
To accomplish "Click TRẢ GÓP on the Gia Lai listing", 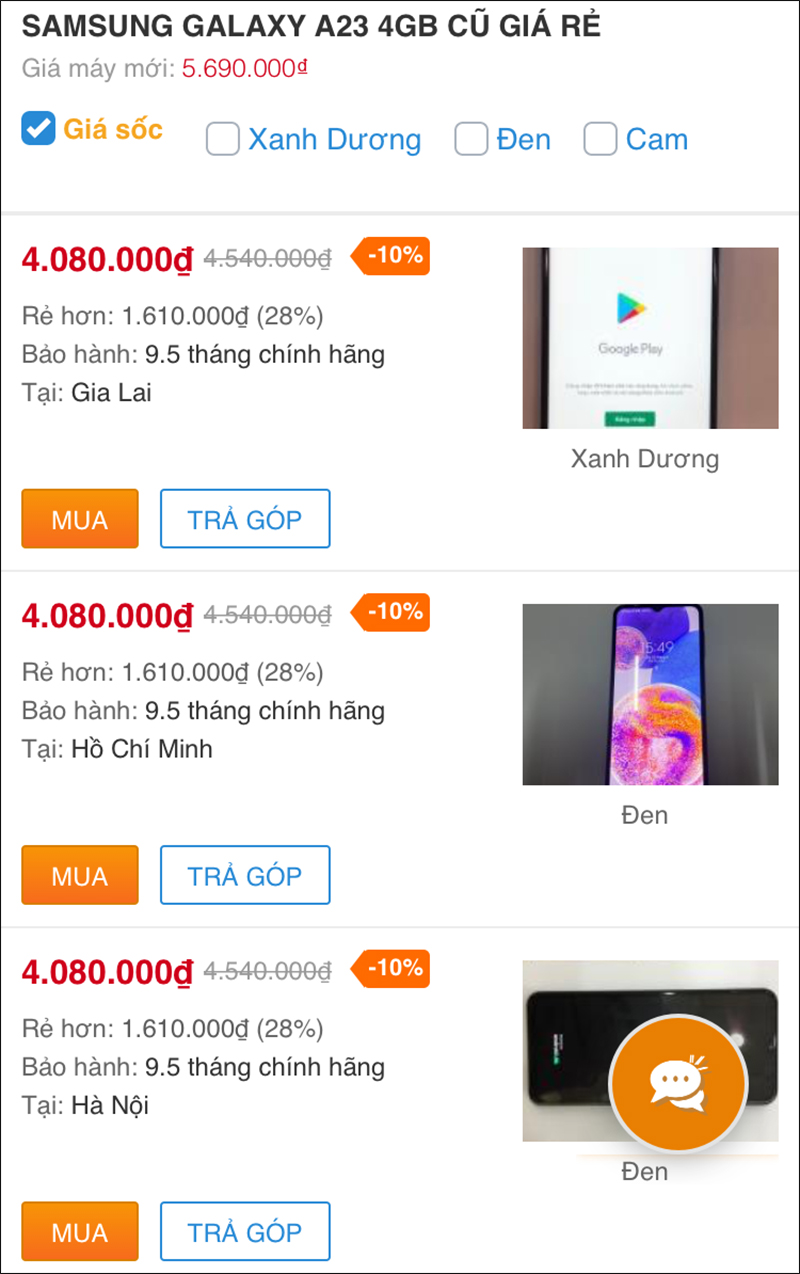I will pyautogui.click(x=245, y=518).
